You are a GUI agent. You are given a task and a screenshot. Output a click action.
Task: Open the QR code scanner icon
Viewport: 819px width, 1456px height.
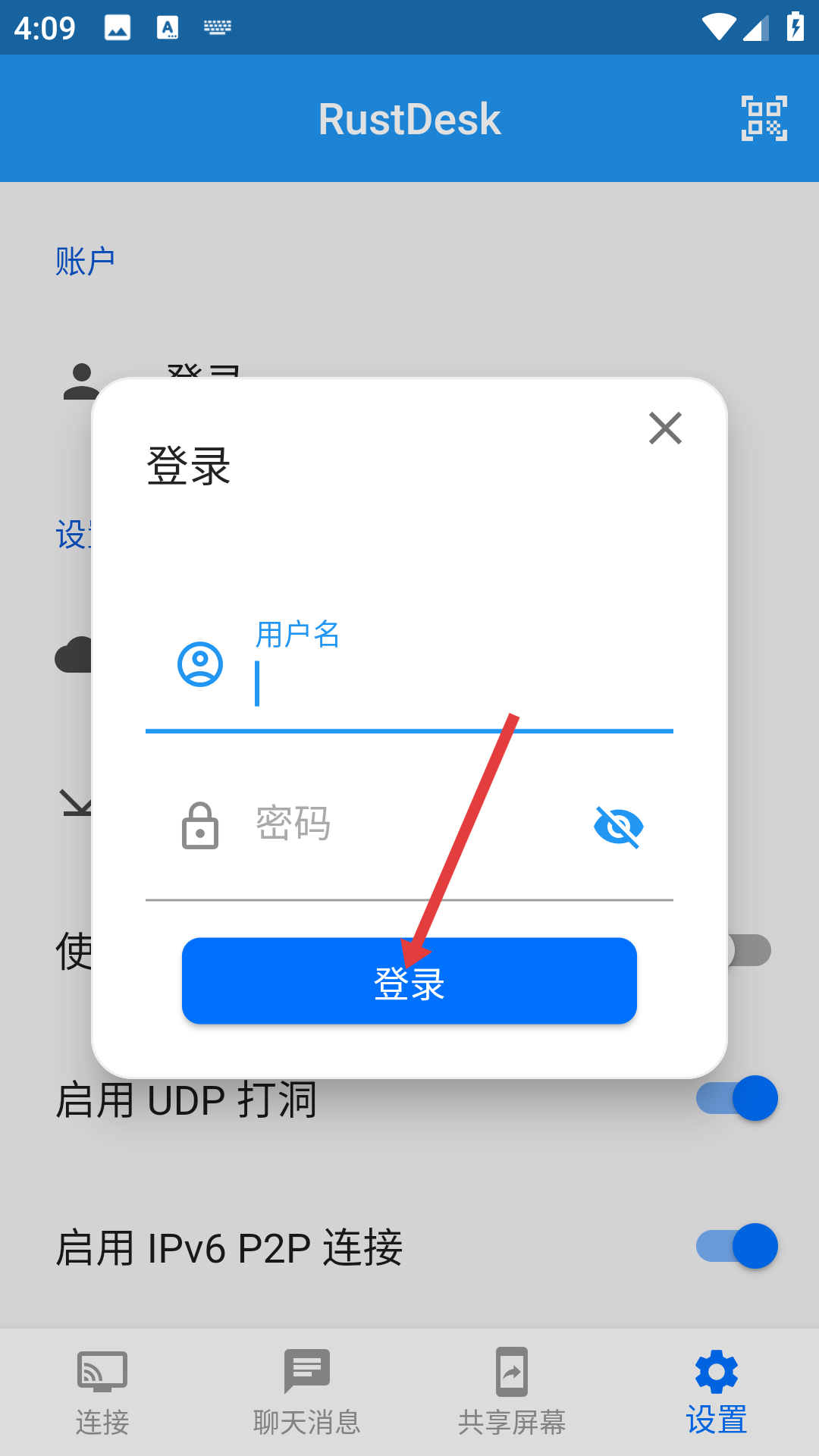(764, 118)
